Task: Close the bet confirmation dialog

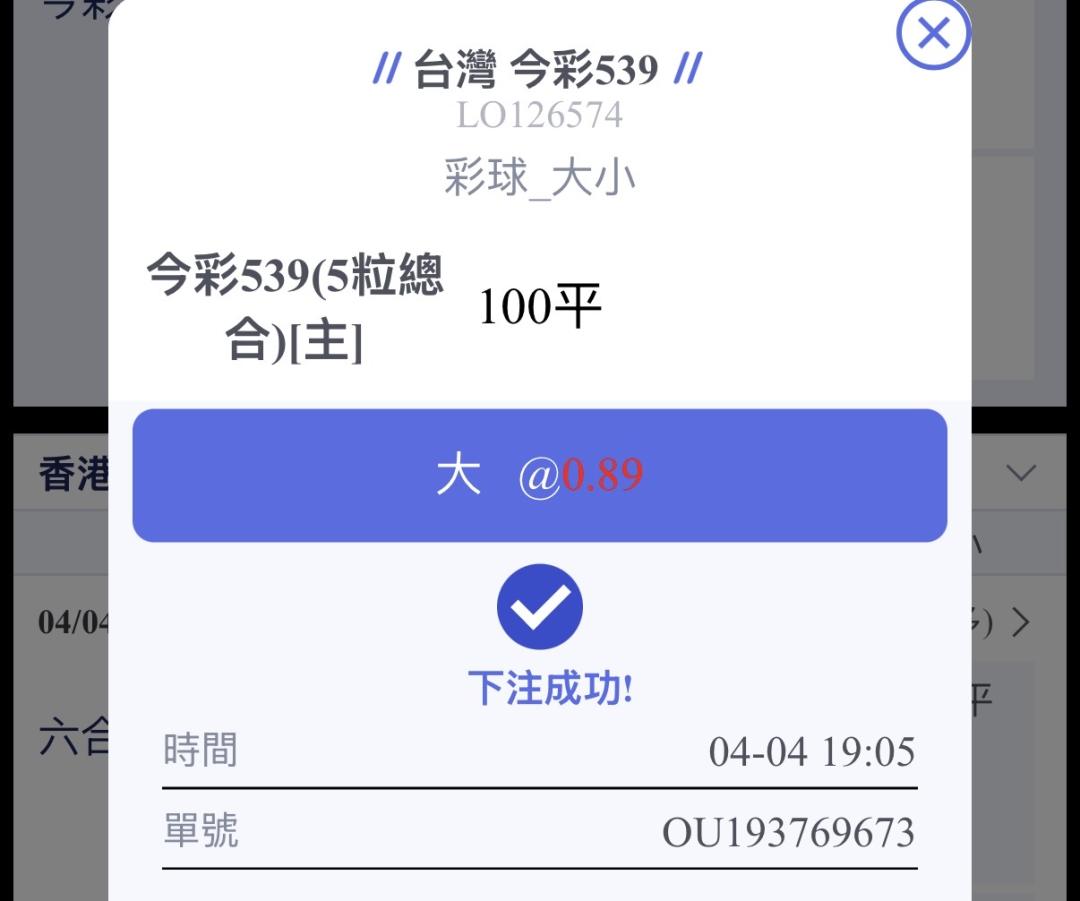Action: (933, 34)
